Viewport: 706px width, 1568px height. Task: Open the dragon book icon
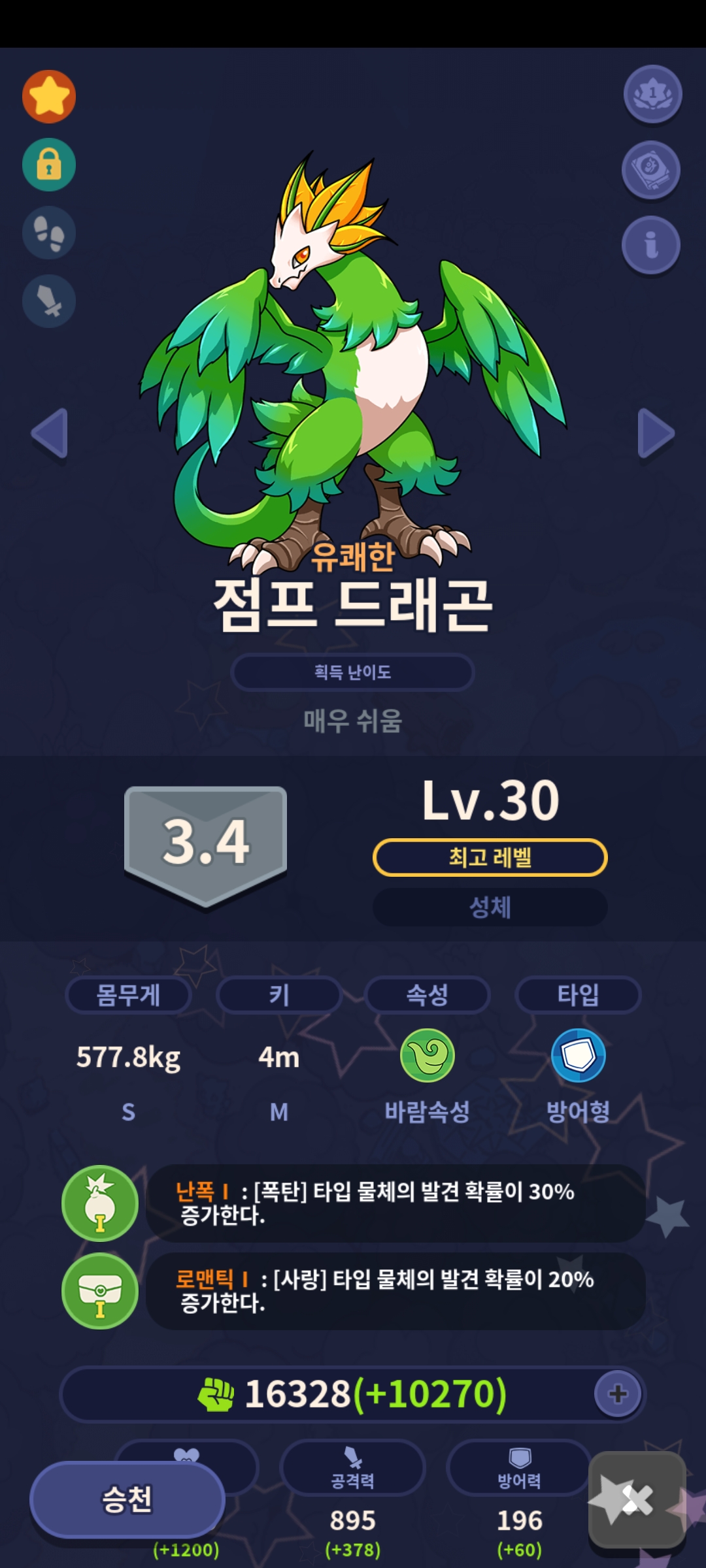(x=651, y=170)
